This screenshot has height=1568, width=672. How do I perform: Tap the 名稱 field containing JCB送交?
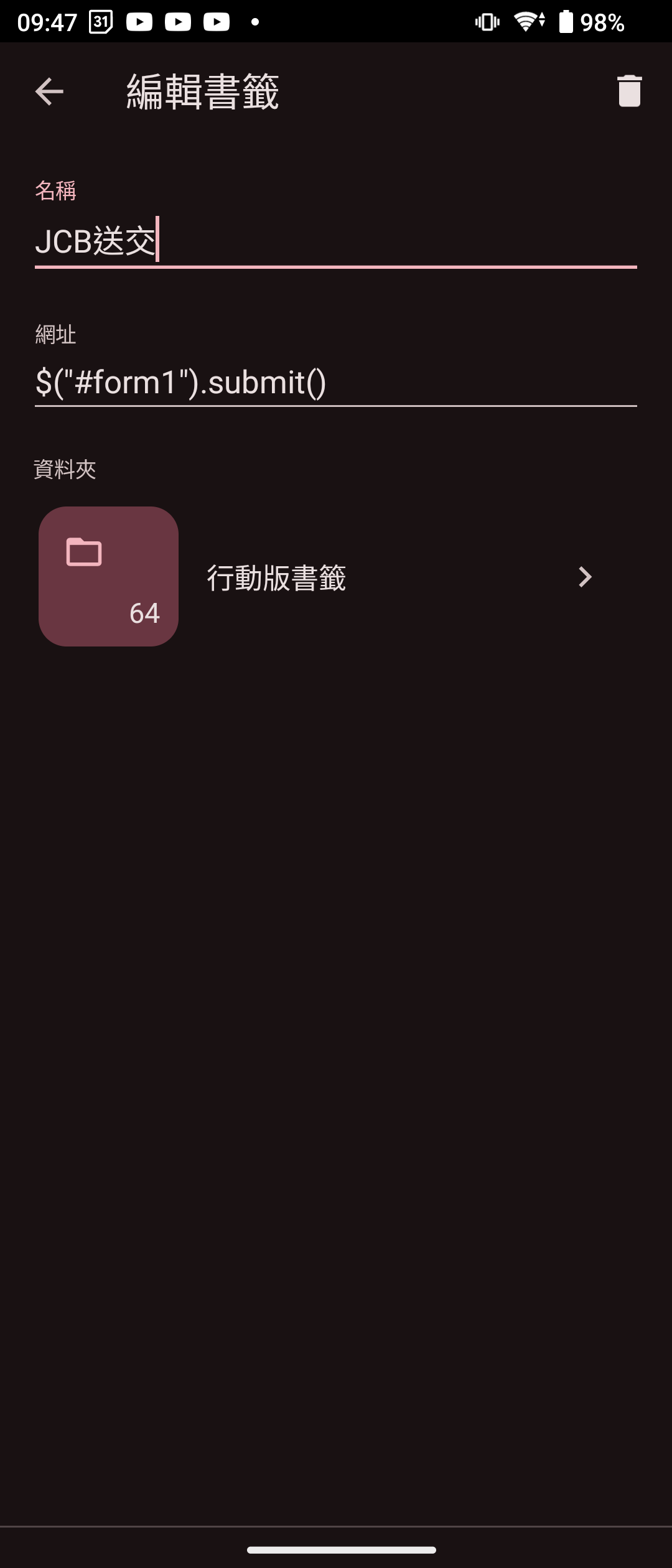(x=335, y=241)
